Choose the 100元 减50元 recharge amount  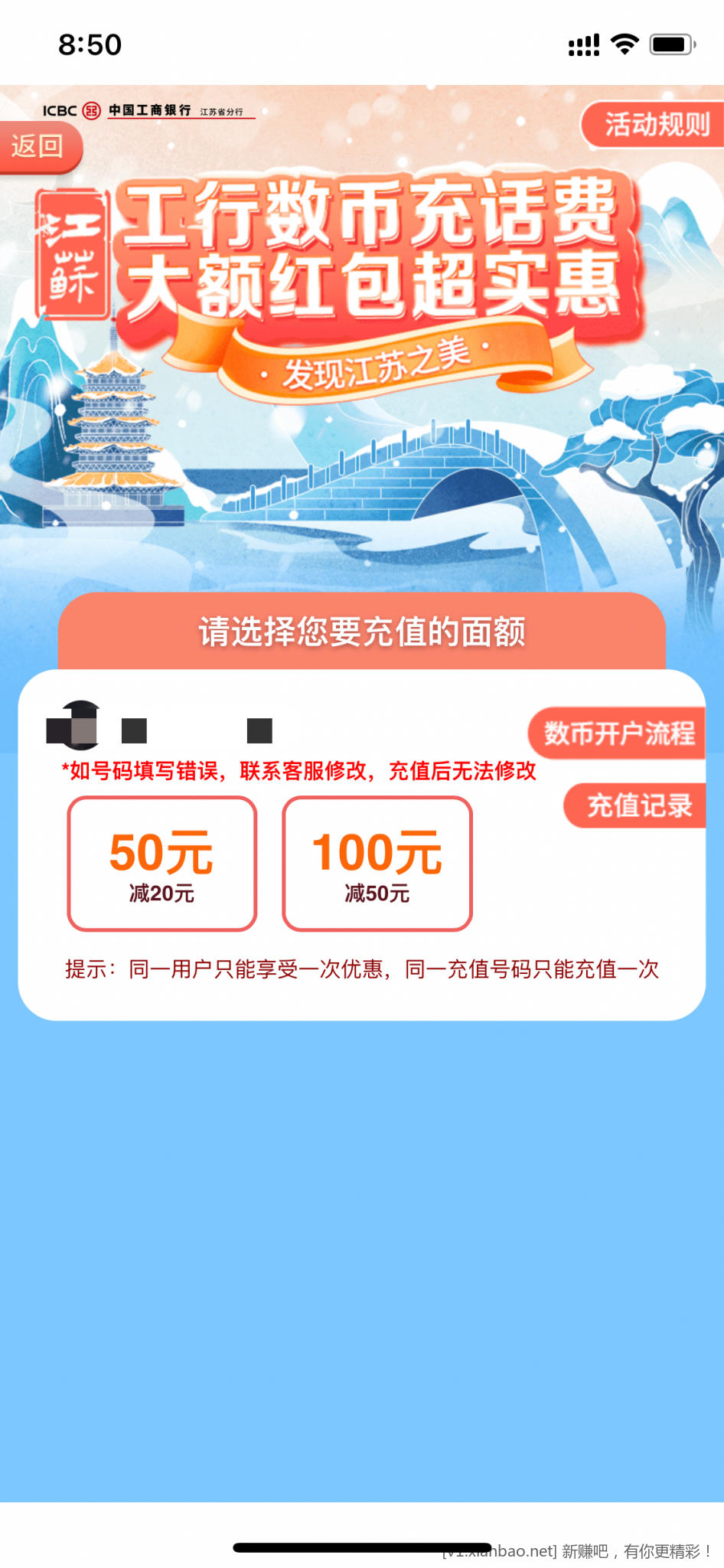pos(377,864)
